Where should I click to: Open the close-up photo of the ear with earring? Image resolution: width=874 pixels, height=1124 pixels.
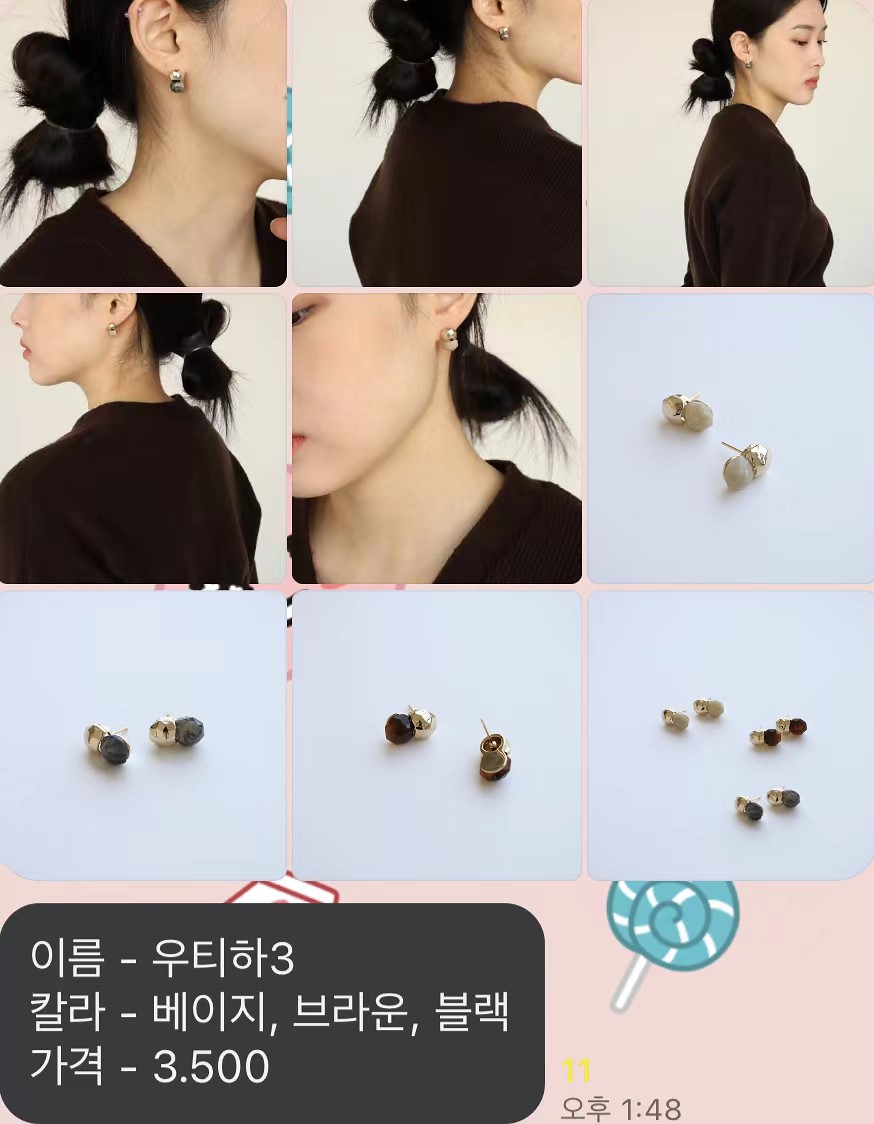coord(143,143)
